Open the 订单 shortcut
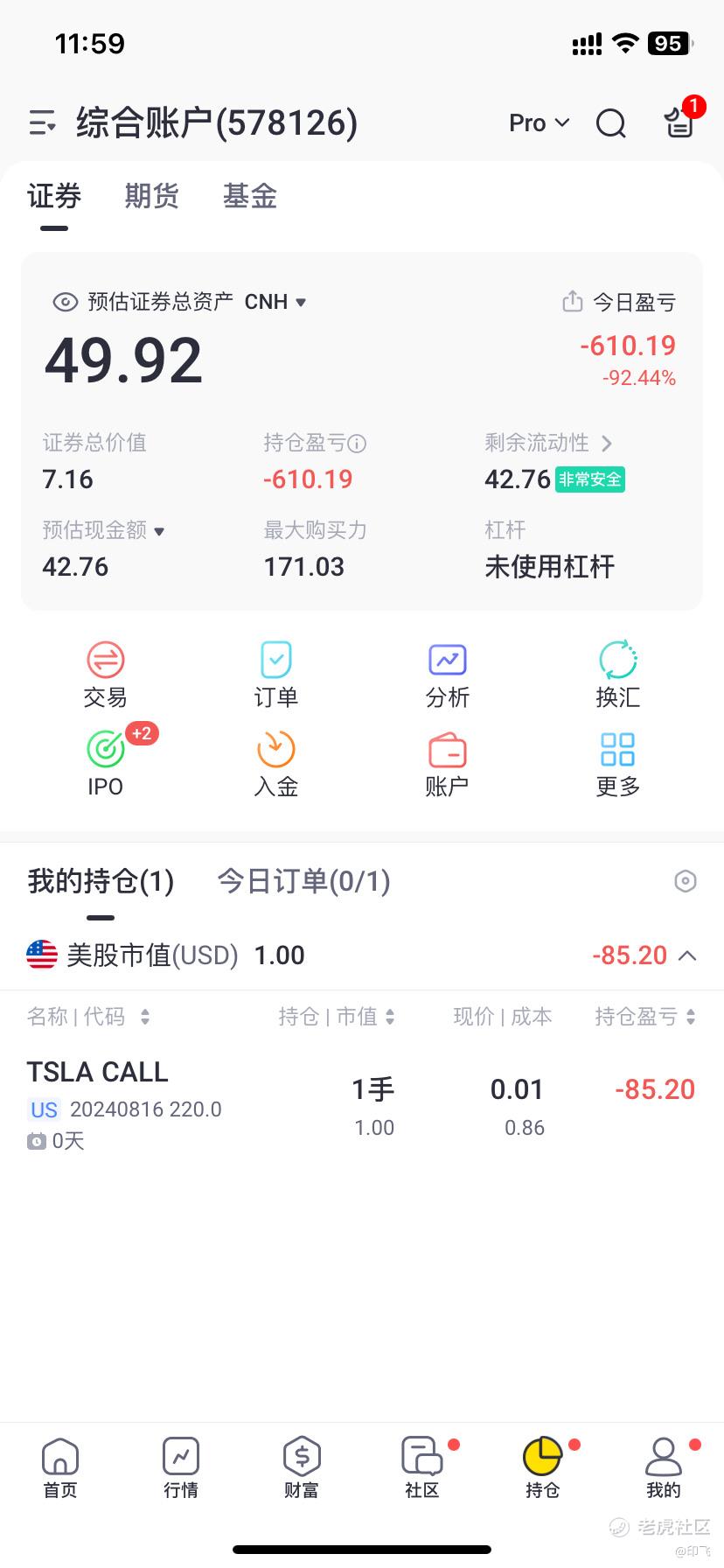Image resolution: width=724 pixels, height=1568 pixels. (276, 674)
